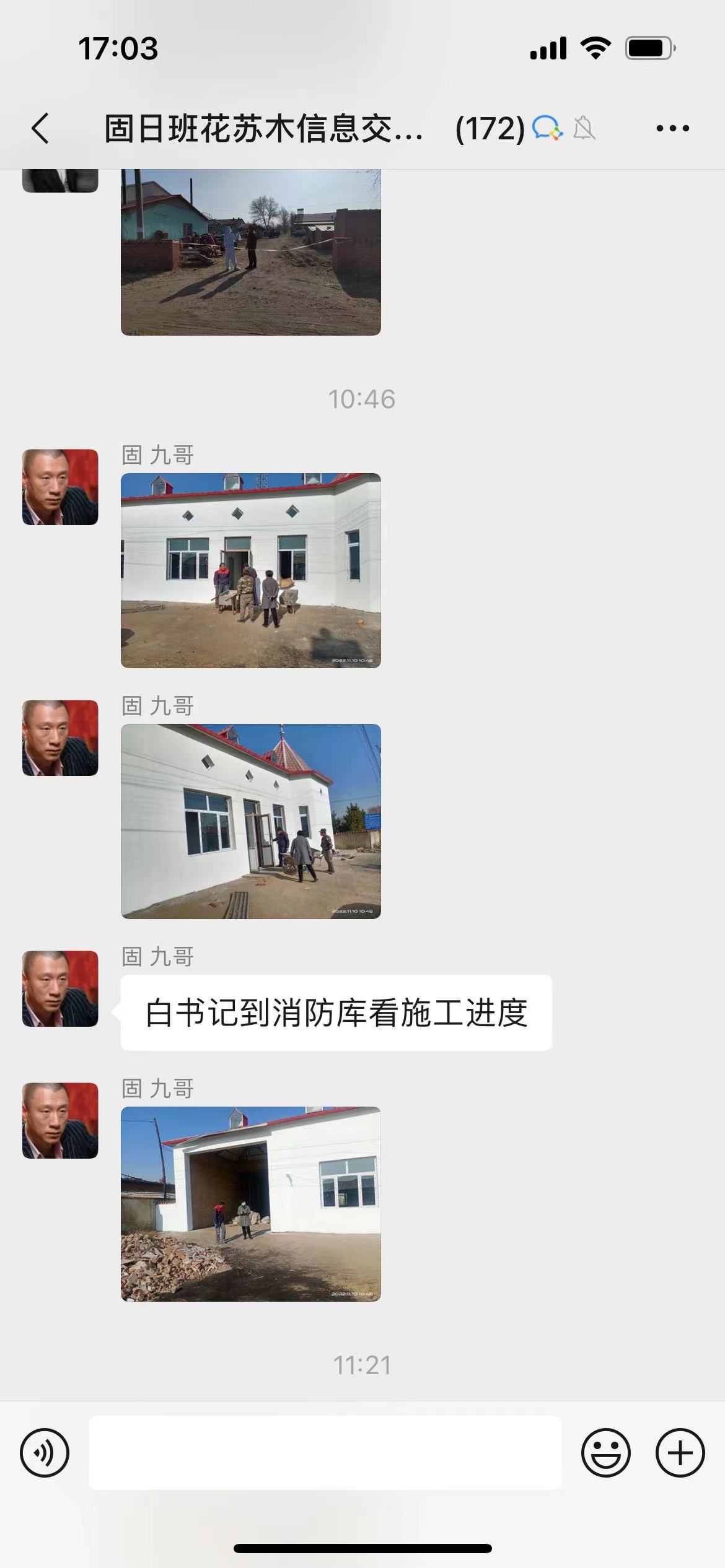Open 固 九哥's avatar beside the text message
725x1568 pixels.
[x=60, y=989]
